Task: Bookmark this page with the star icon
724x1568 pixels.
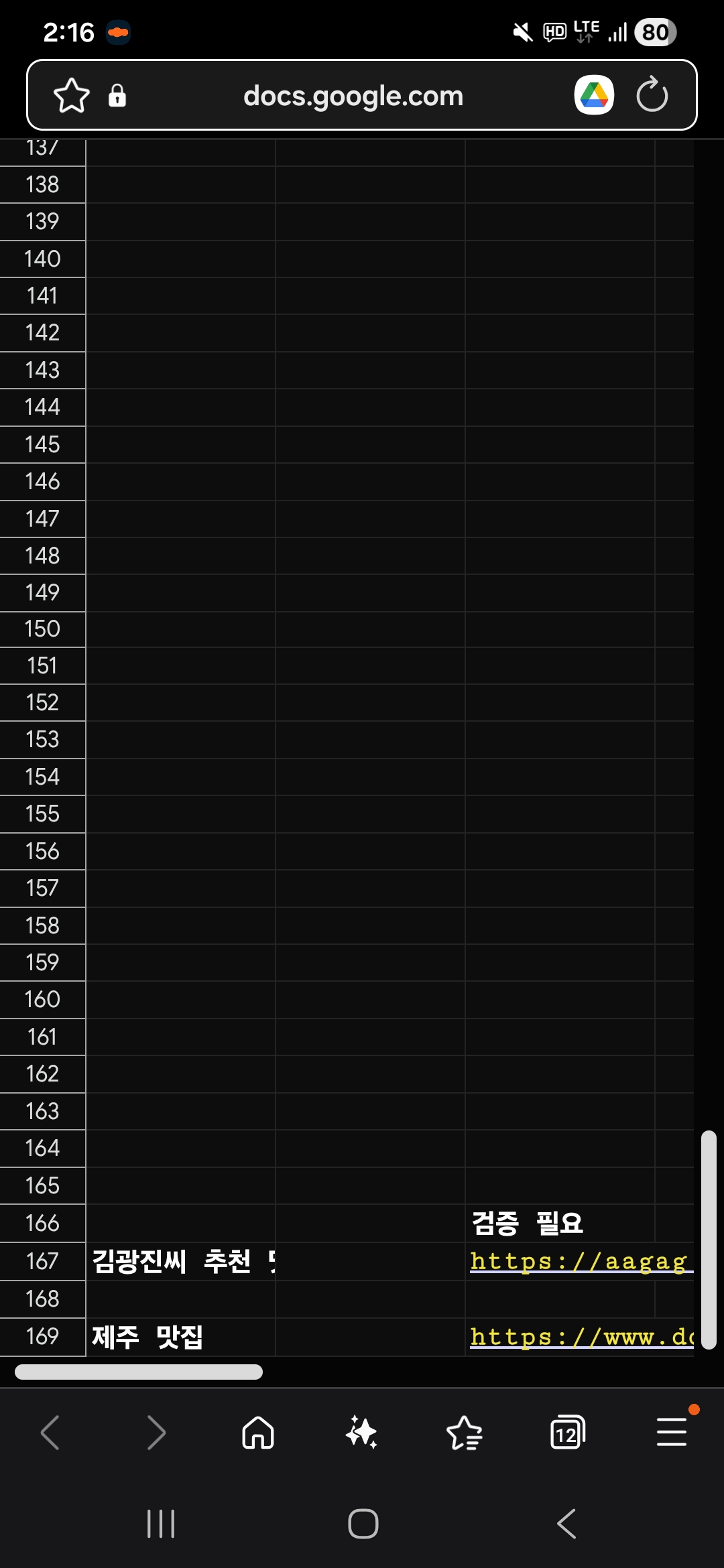Action: [71, 96]
